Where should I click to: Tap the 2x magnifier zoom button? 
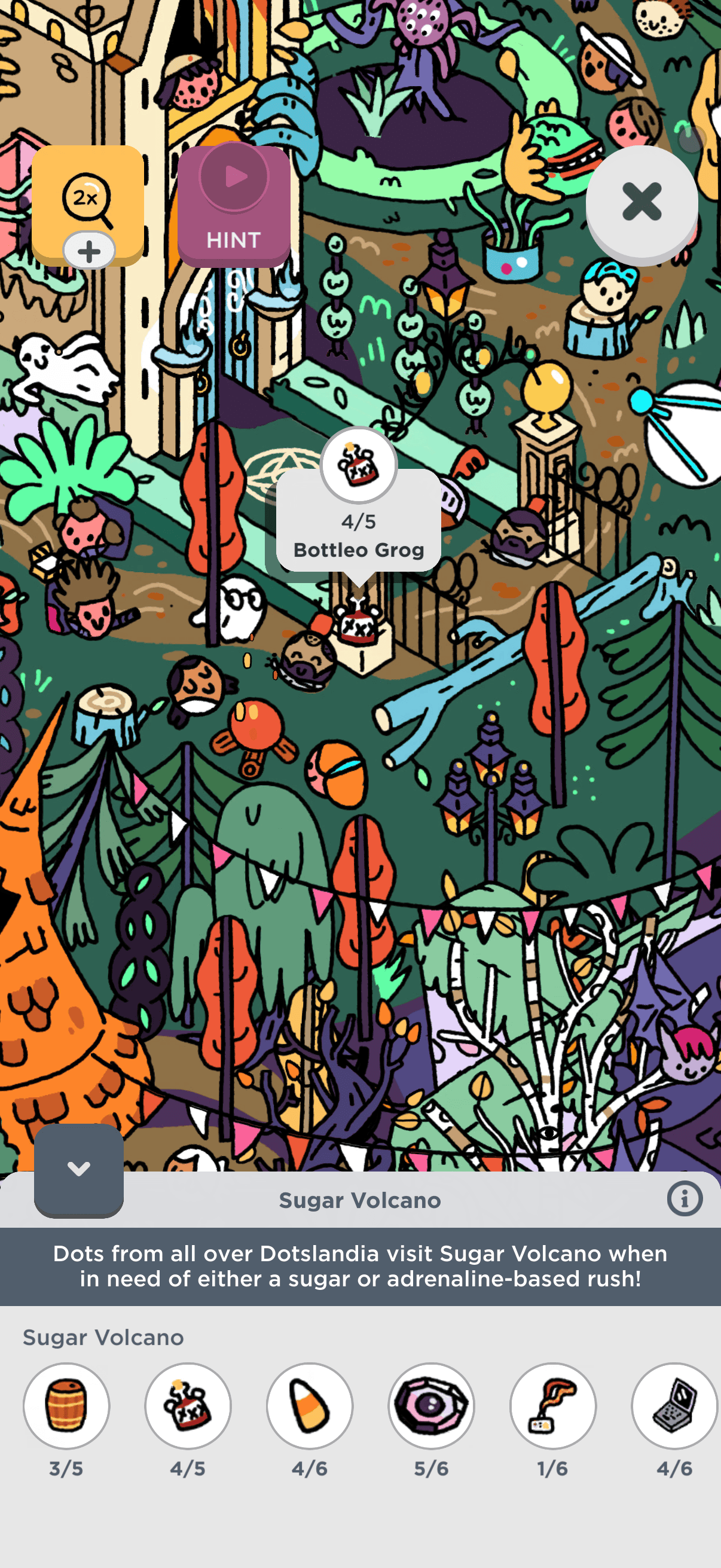87,202
